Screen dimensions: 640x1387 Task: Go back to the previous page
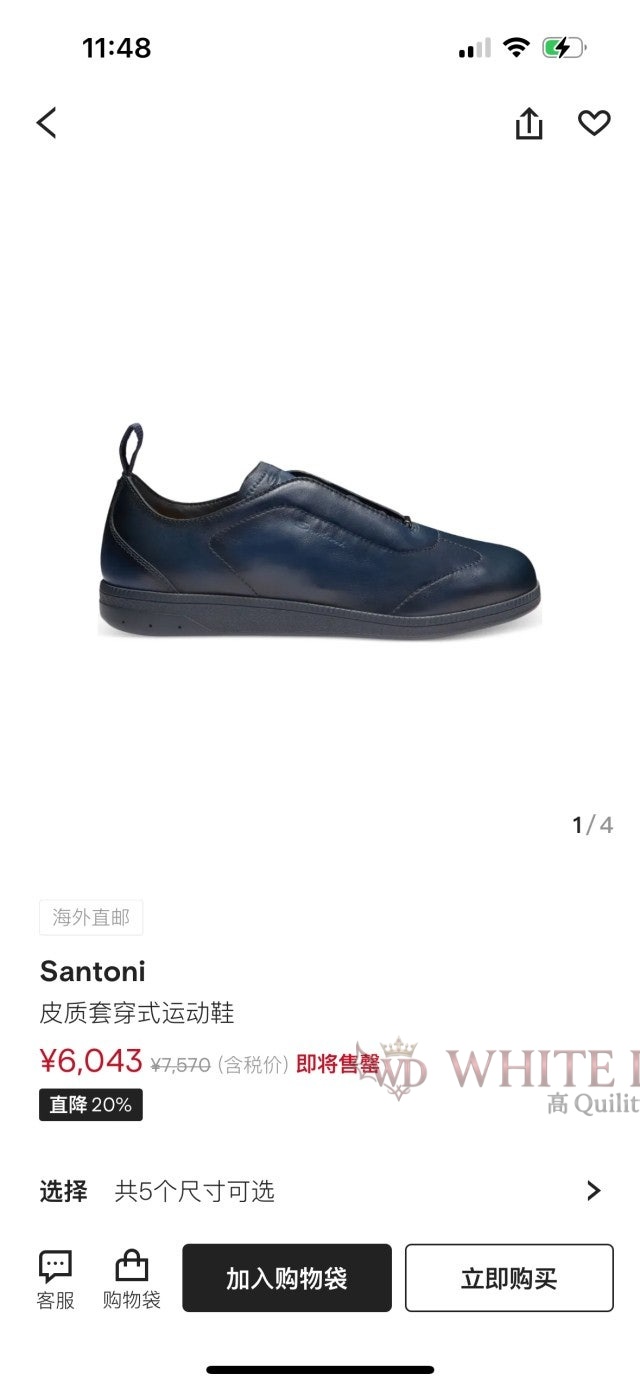pos(46,123)
